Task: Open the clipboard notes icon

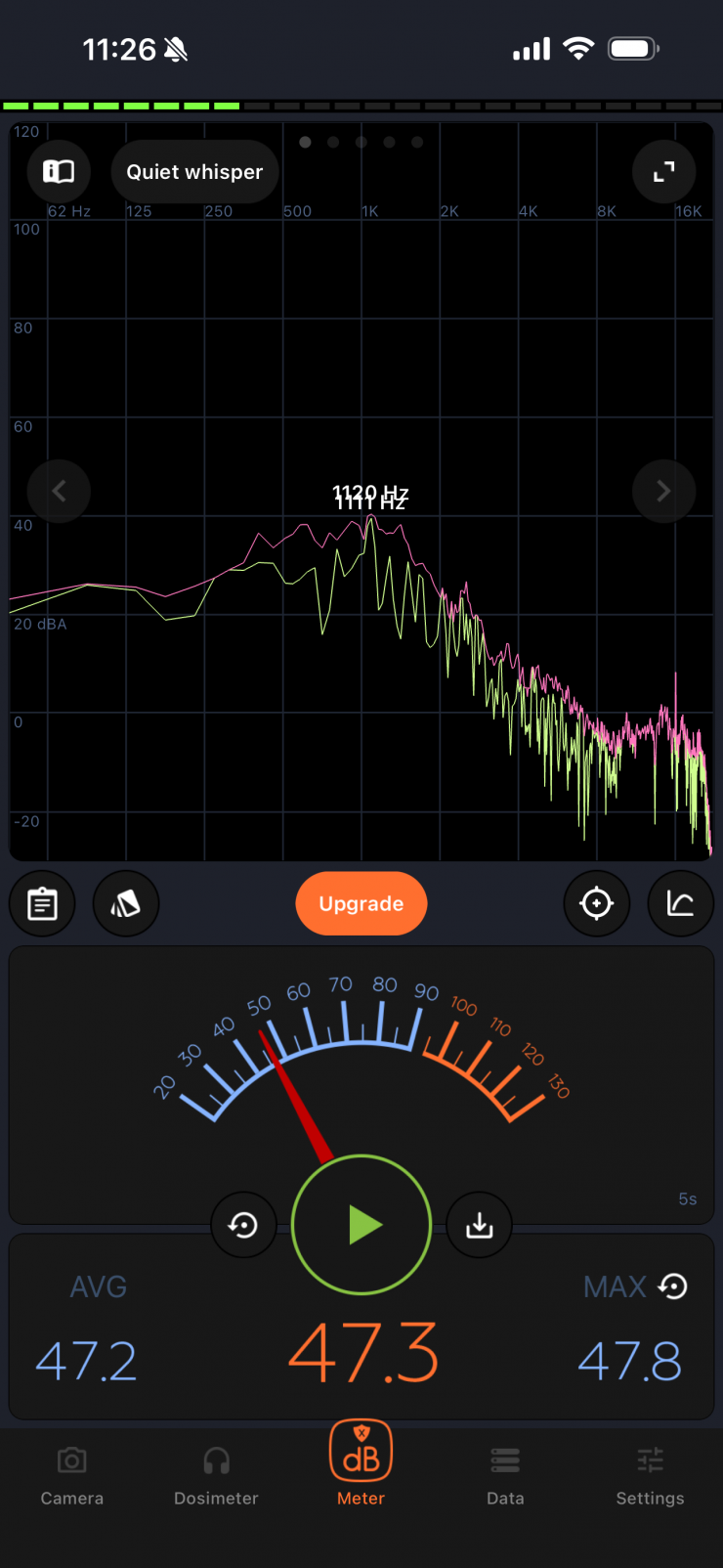Action: coord(42,903)
